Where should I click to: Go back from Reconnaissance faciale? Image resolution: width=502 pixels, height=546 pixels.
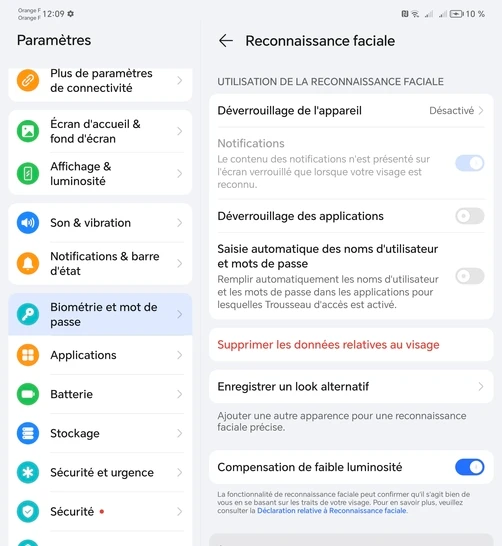pos(226,41)
